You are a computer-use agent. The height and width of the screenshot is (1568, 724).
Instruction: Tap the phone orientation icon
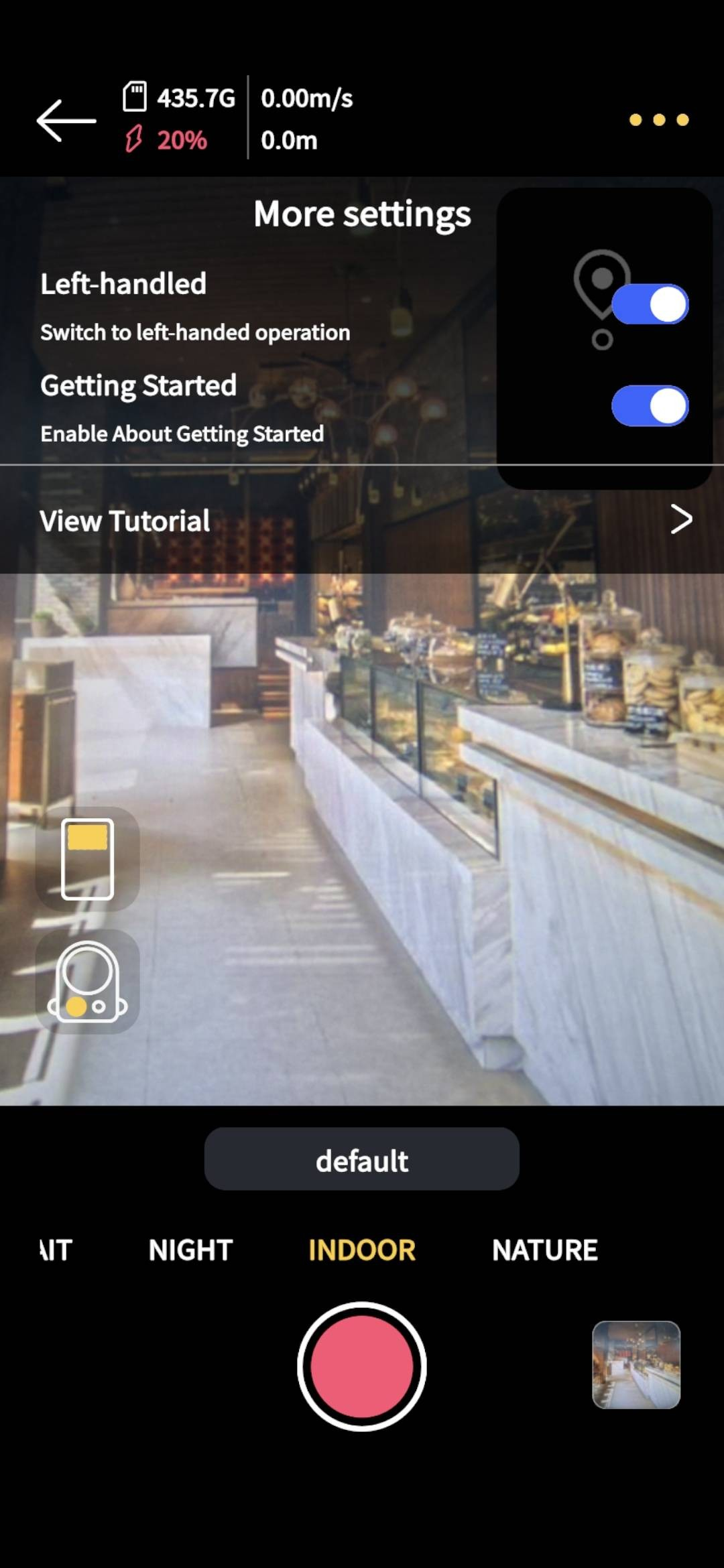tap(87, 858)
